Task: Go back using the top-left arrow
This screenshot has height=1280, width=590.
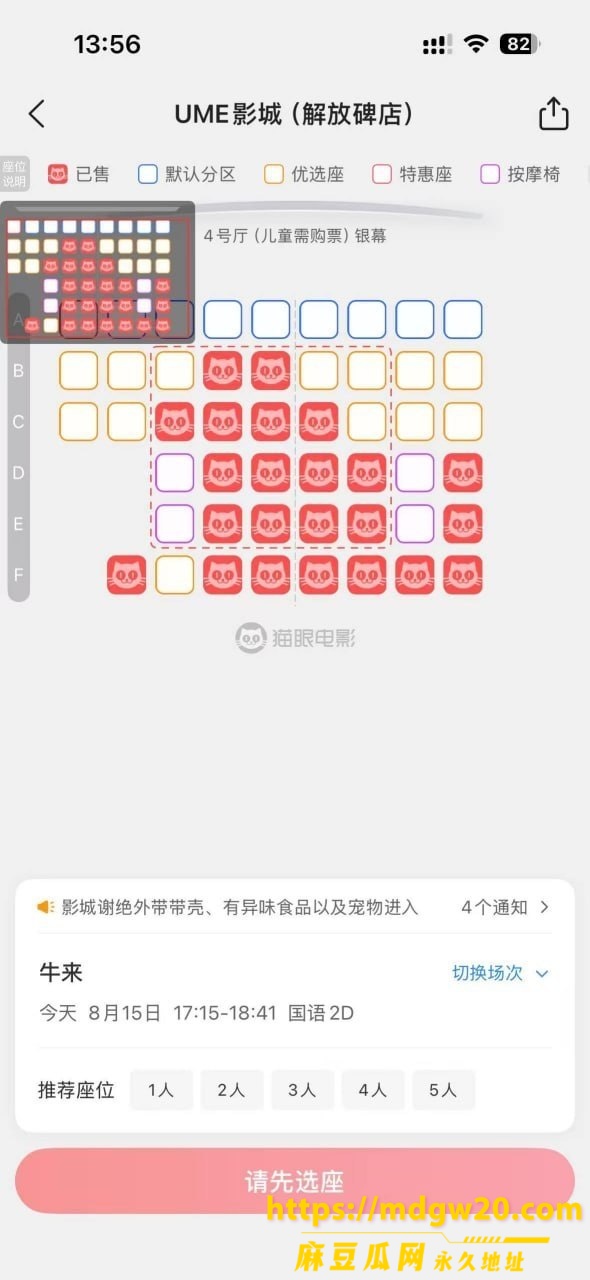Action: [37, 113]
